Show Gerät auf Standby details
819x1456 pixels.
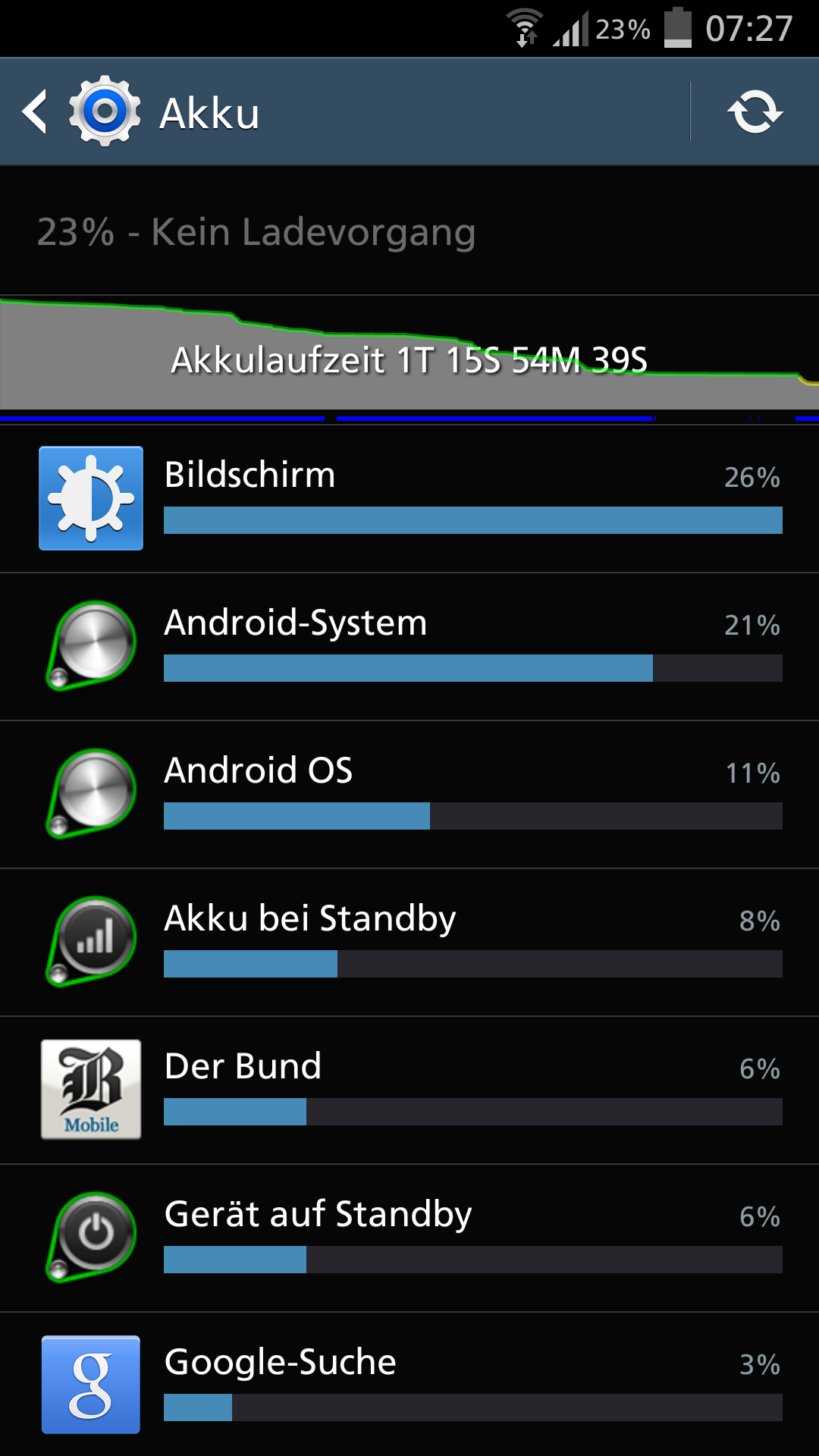click(x=409, y=1238)
